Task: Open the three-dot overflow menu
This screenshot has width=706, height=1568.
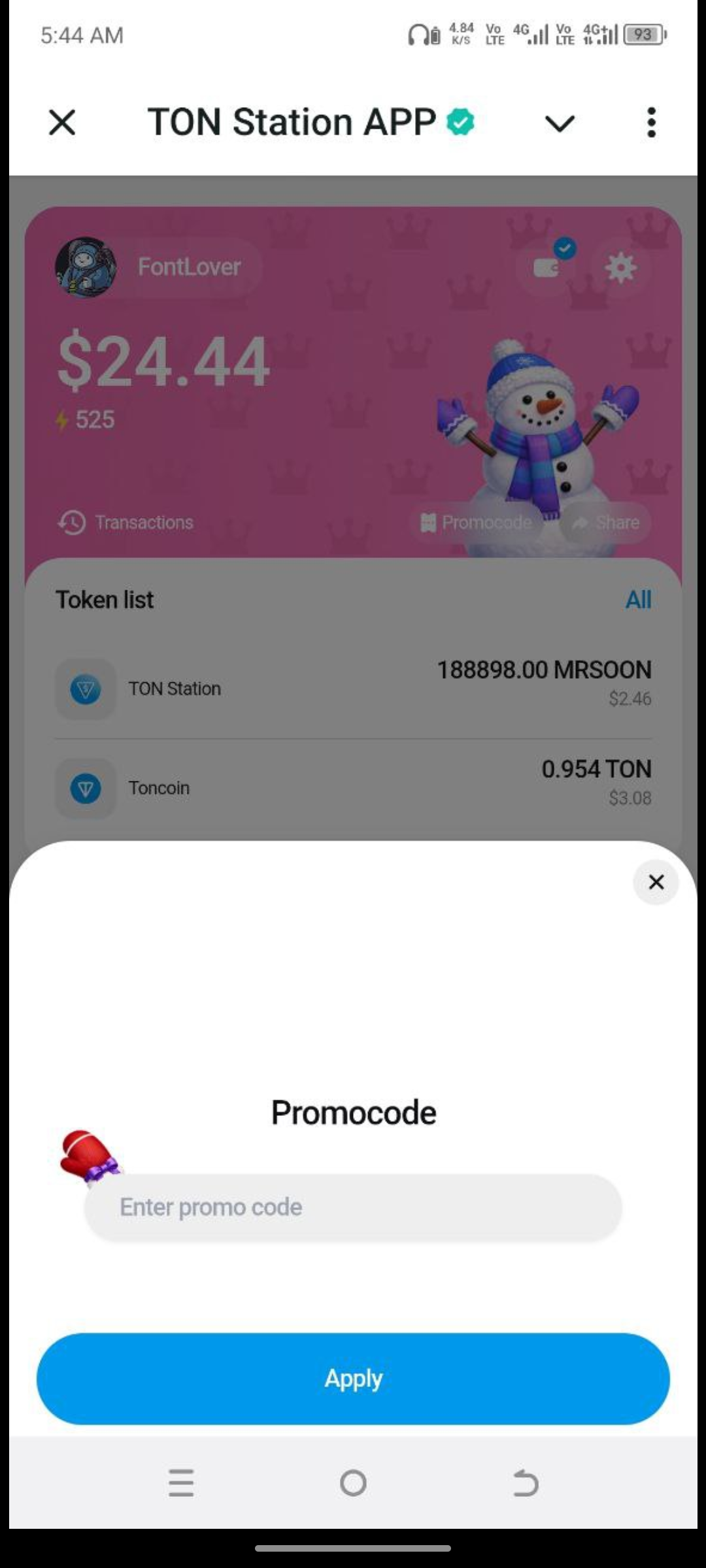Action: click(651, 122)
